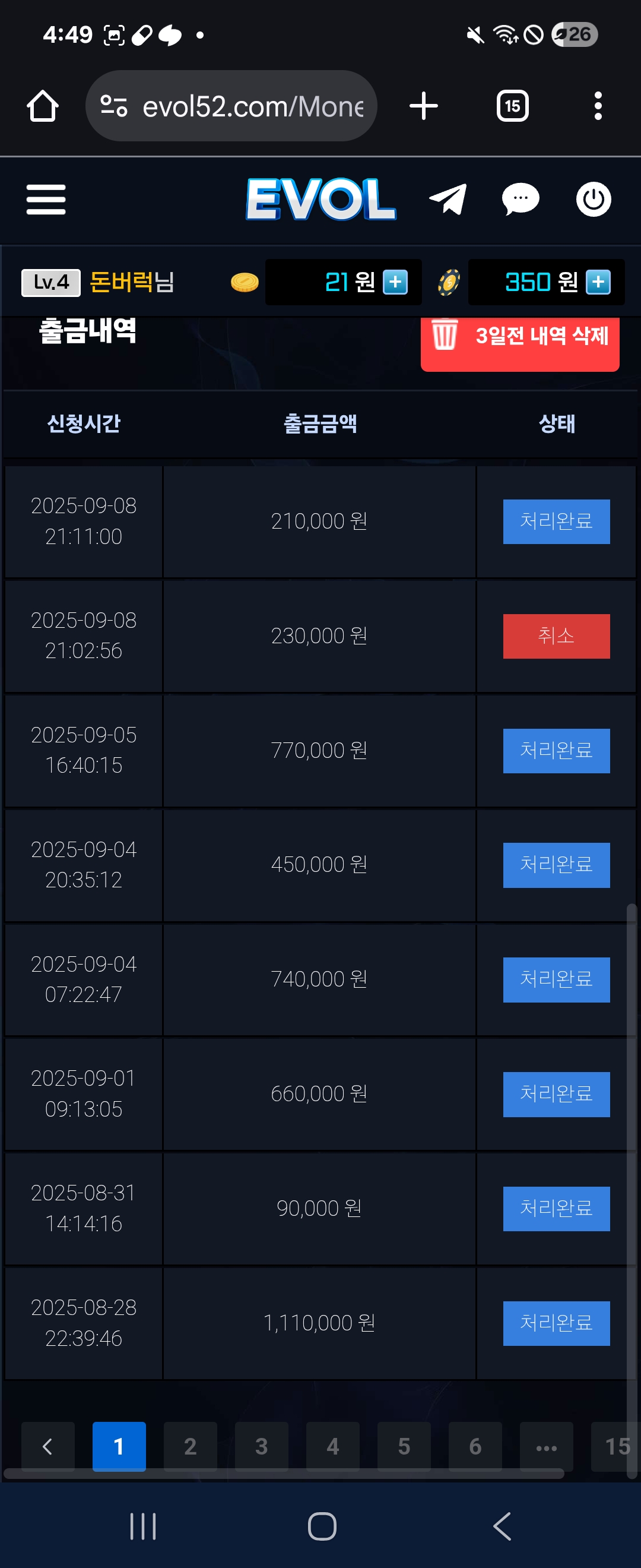Open the chat message bubble icon
This screenshot has width=641, height=1568.
click(520, 199)
